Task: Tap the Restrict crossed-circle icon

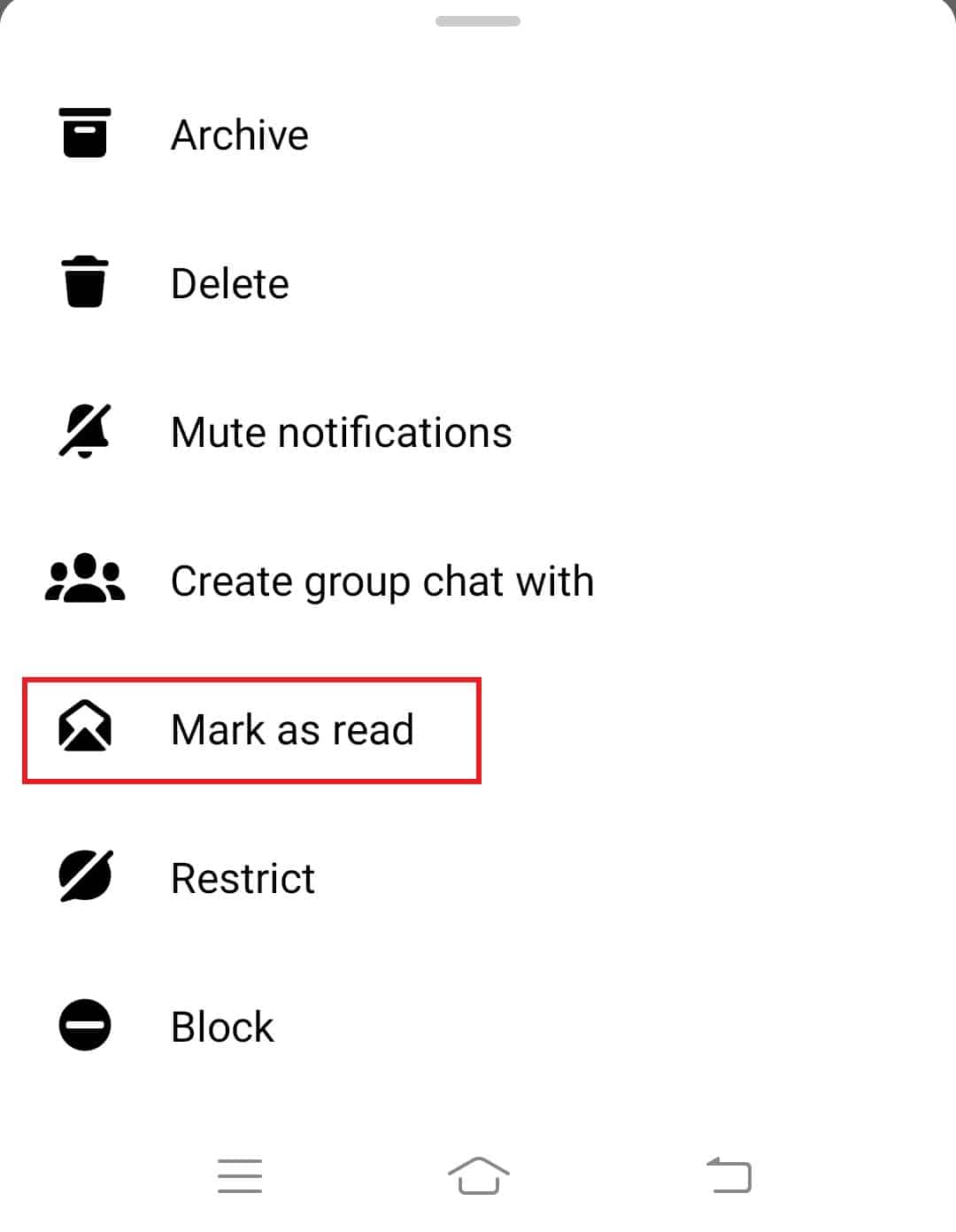Action: click(x=84, y=877)
